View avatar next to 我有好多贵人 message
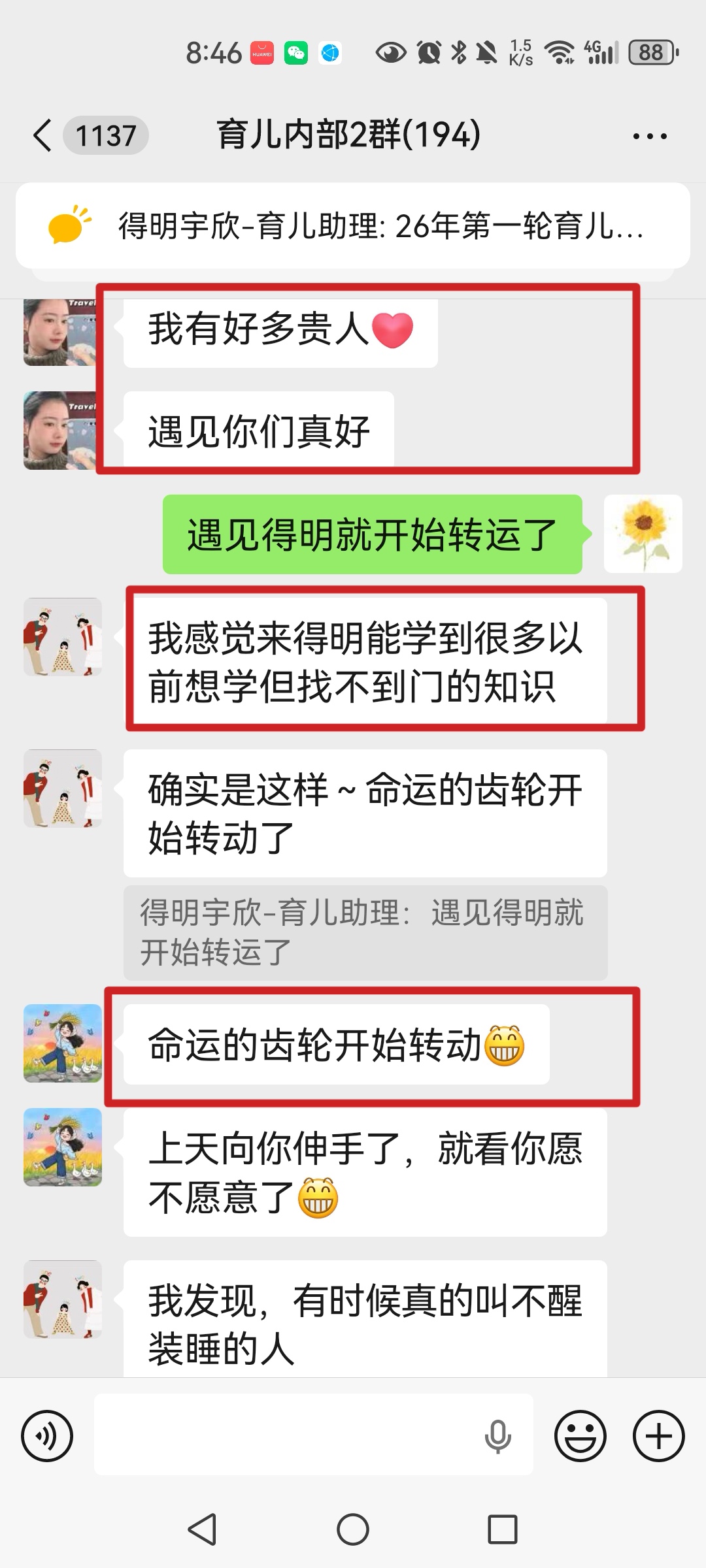706x1568 pixels. [x=60, y=331]
